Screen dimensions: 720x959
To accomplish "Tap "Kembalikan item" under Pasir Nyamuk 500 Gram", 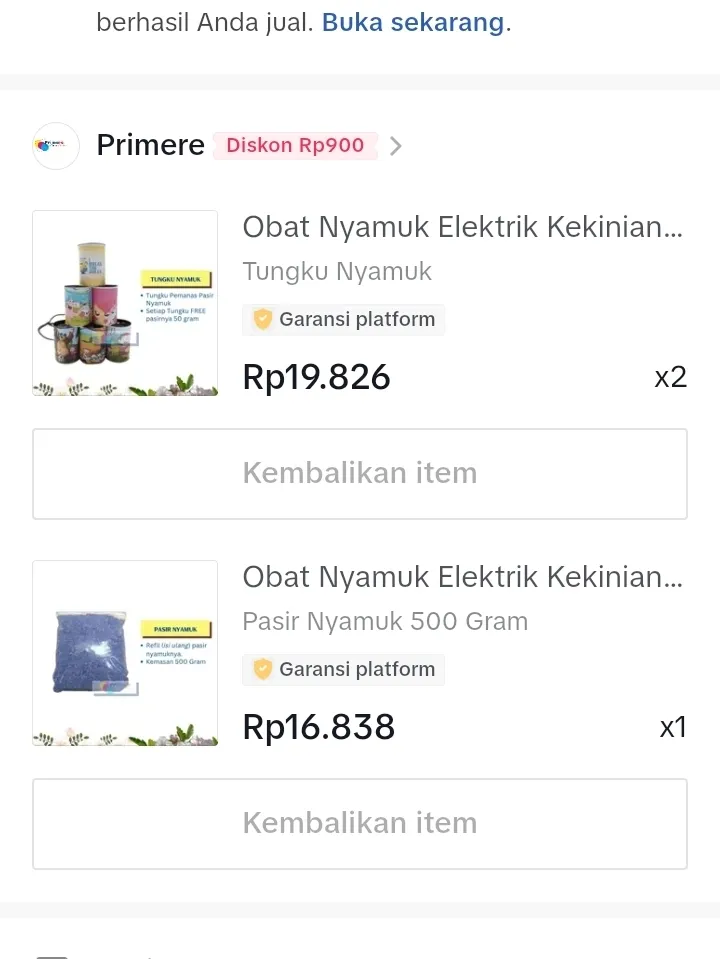I will 360,824.
